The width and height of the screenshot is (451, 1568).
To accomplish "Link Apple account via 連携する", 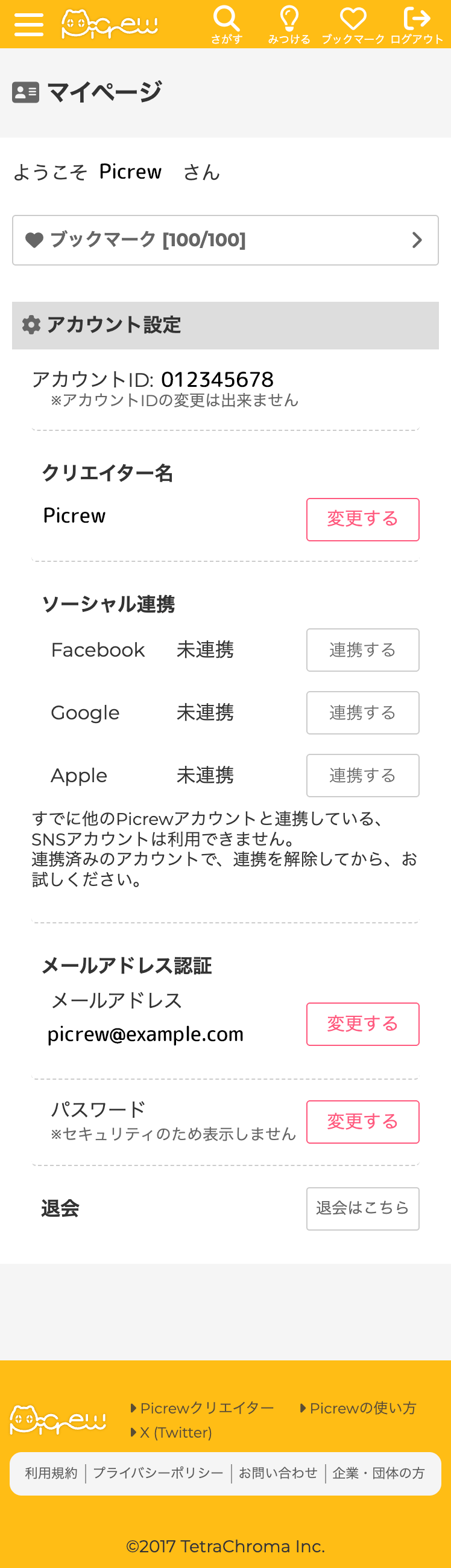I will point(362,775).
